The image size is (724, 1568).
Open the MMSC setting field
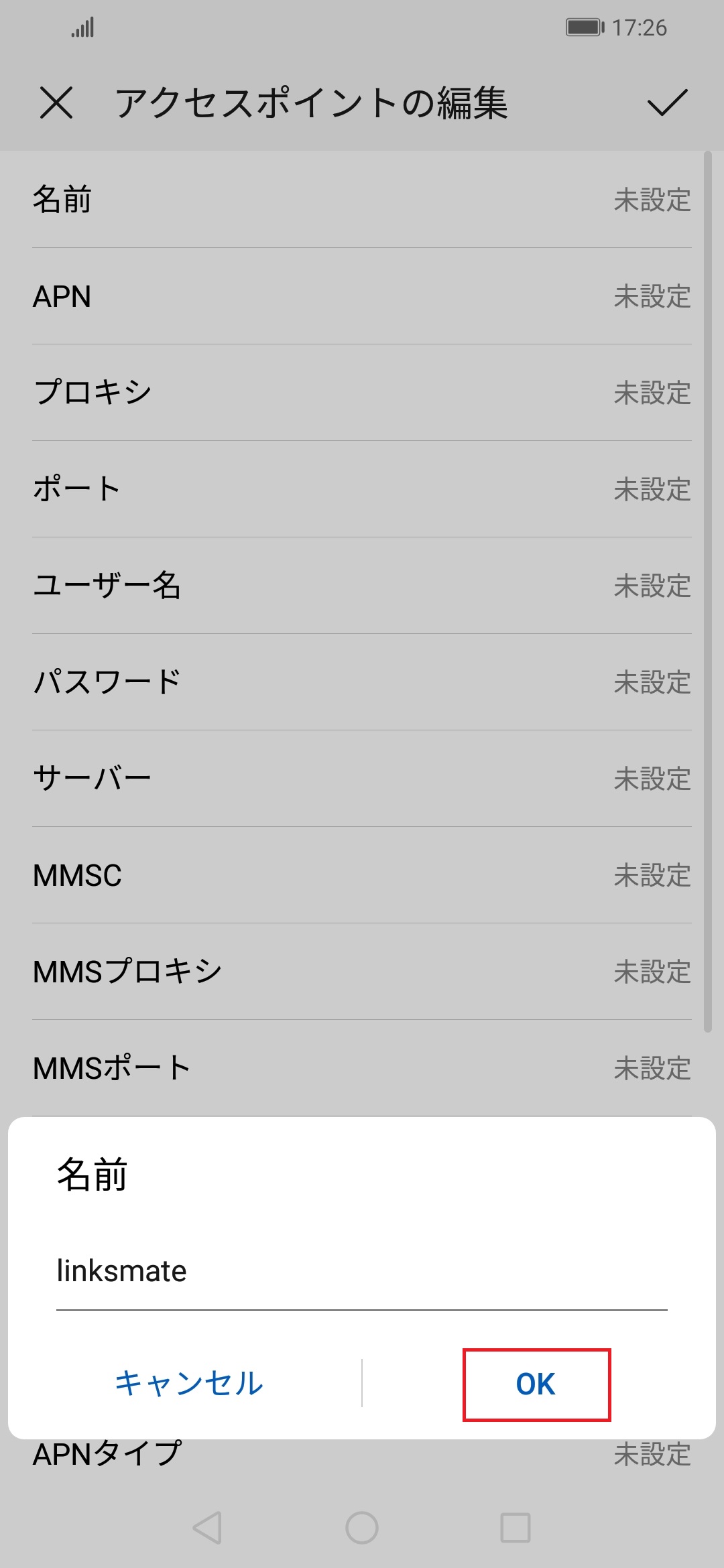[362, 876]
